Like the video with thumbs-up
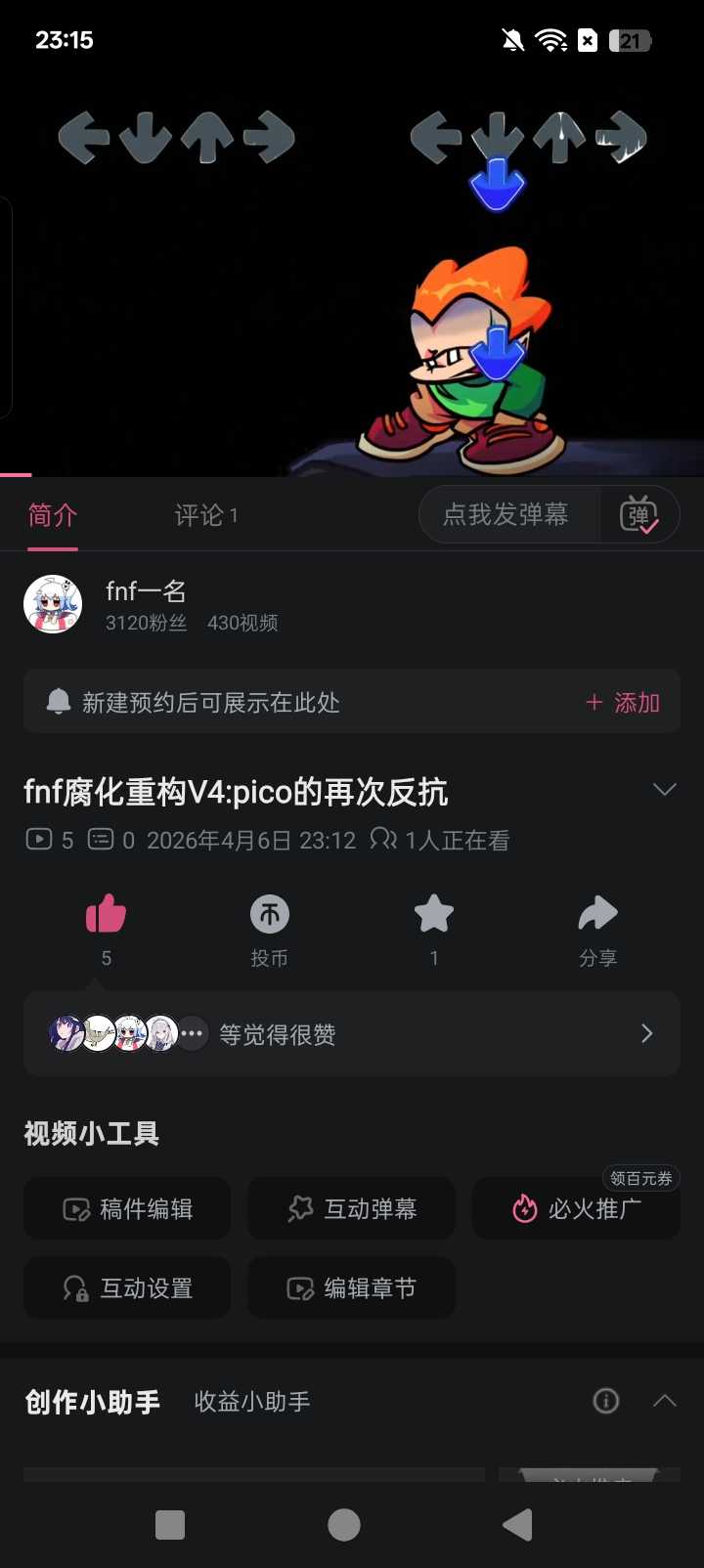 coord(106,915)
